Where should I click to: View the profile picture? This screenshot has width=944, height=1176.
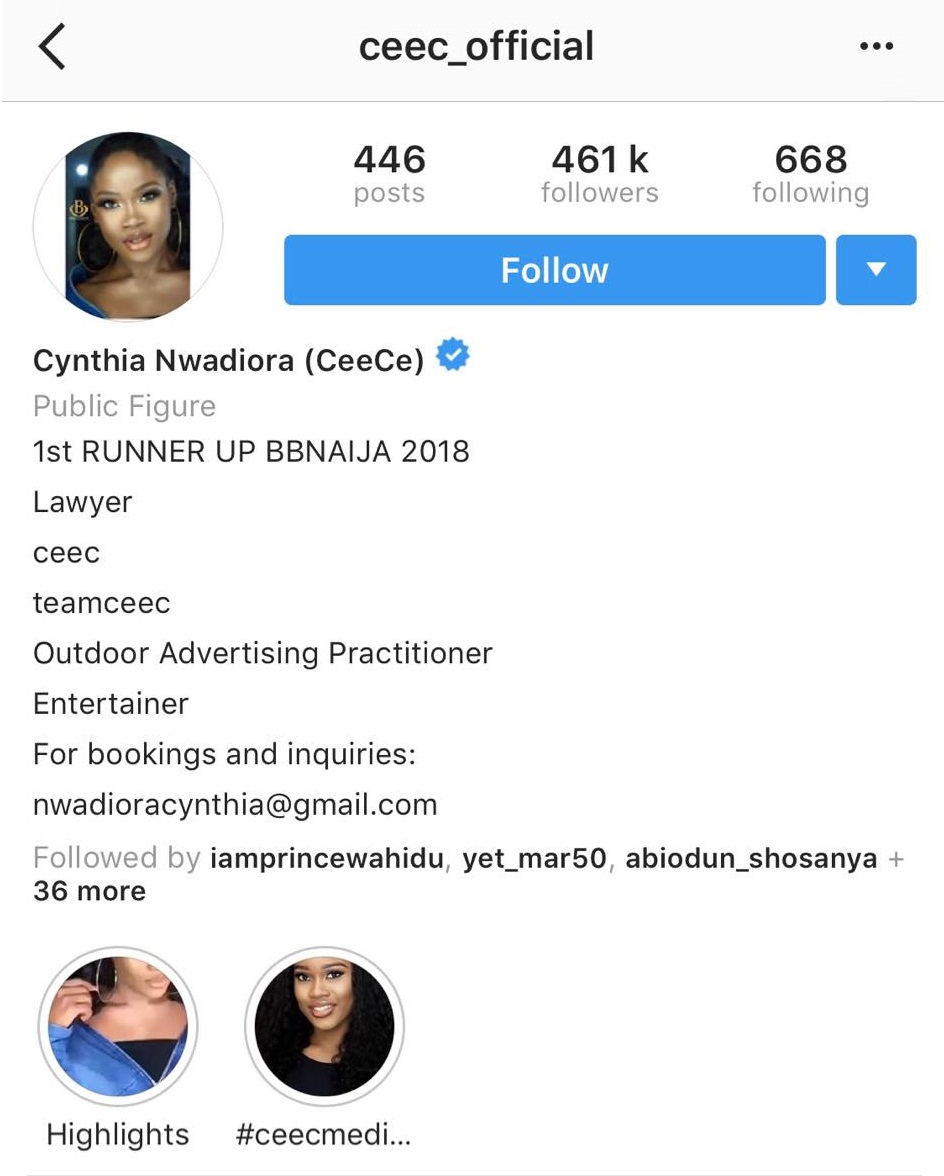pyautogui.click(x=128, y=226)
